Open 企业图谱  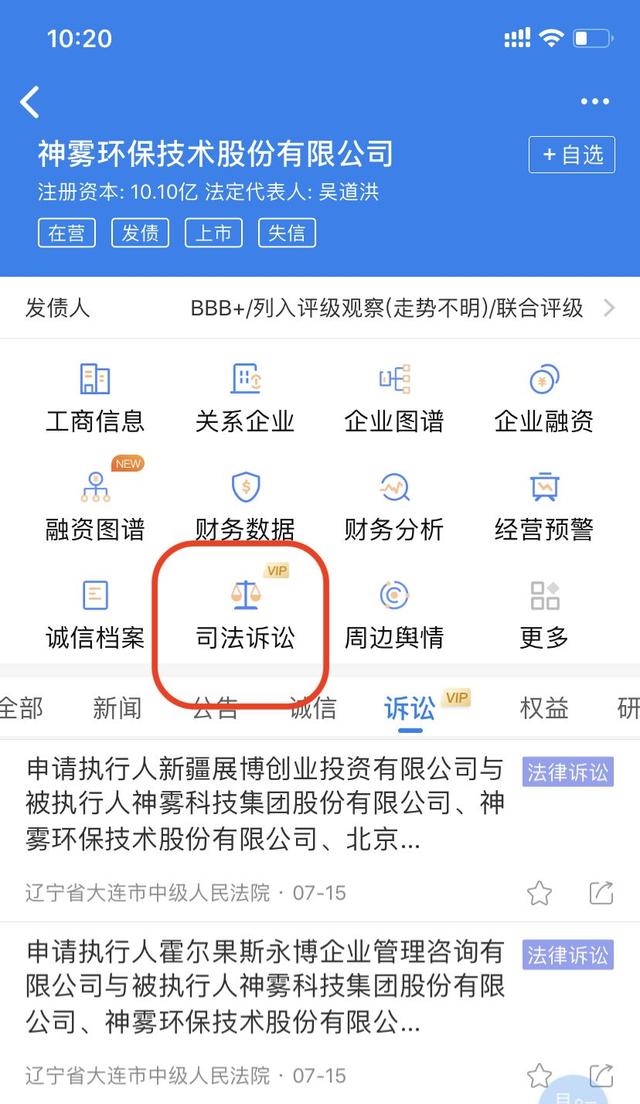(x=394, y=399)
